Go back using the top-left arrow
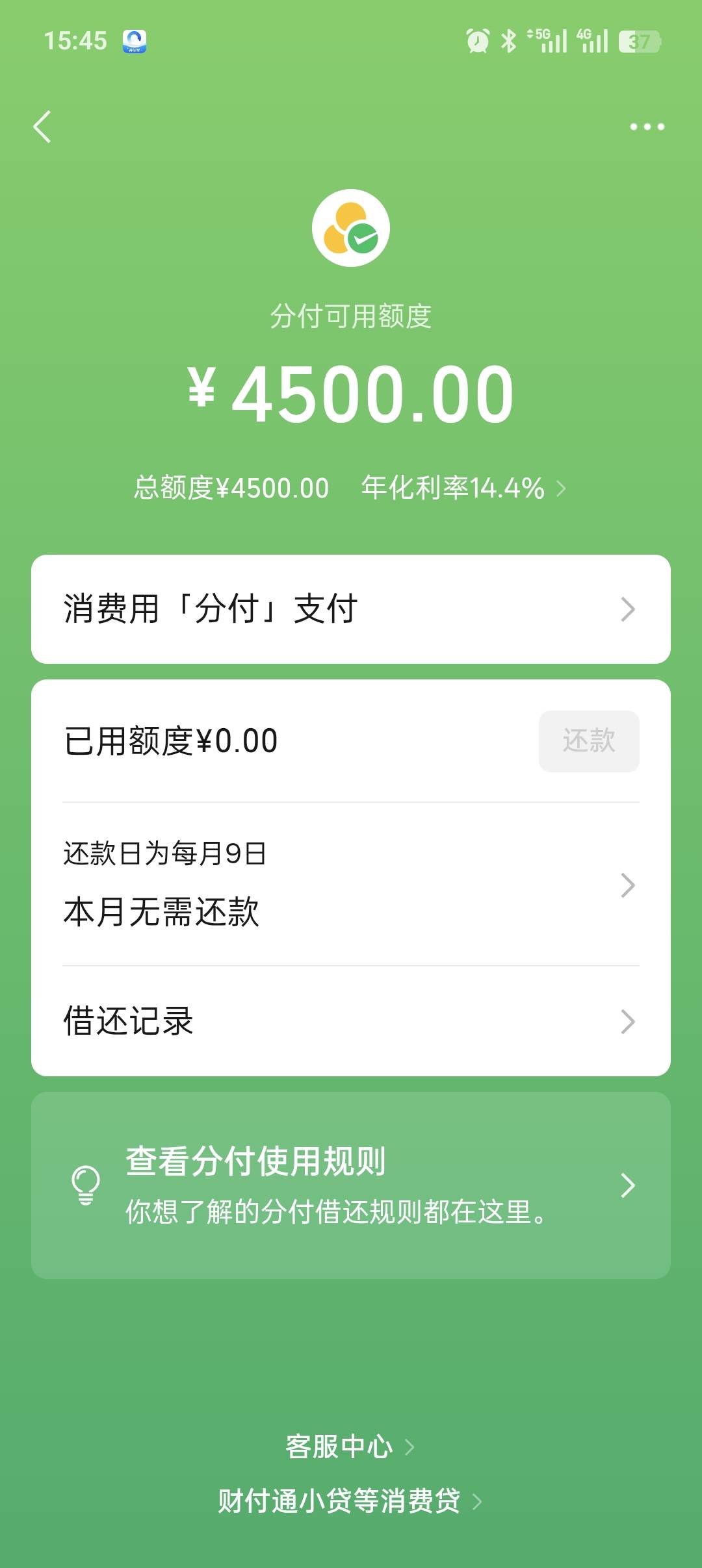702x1568 pixels. point(42,127)
